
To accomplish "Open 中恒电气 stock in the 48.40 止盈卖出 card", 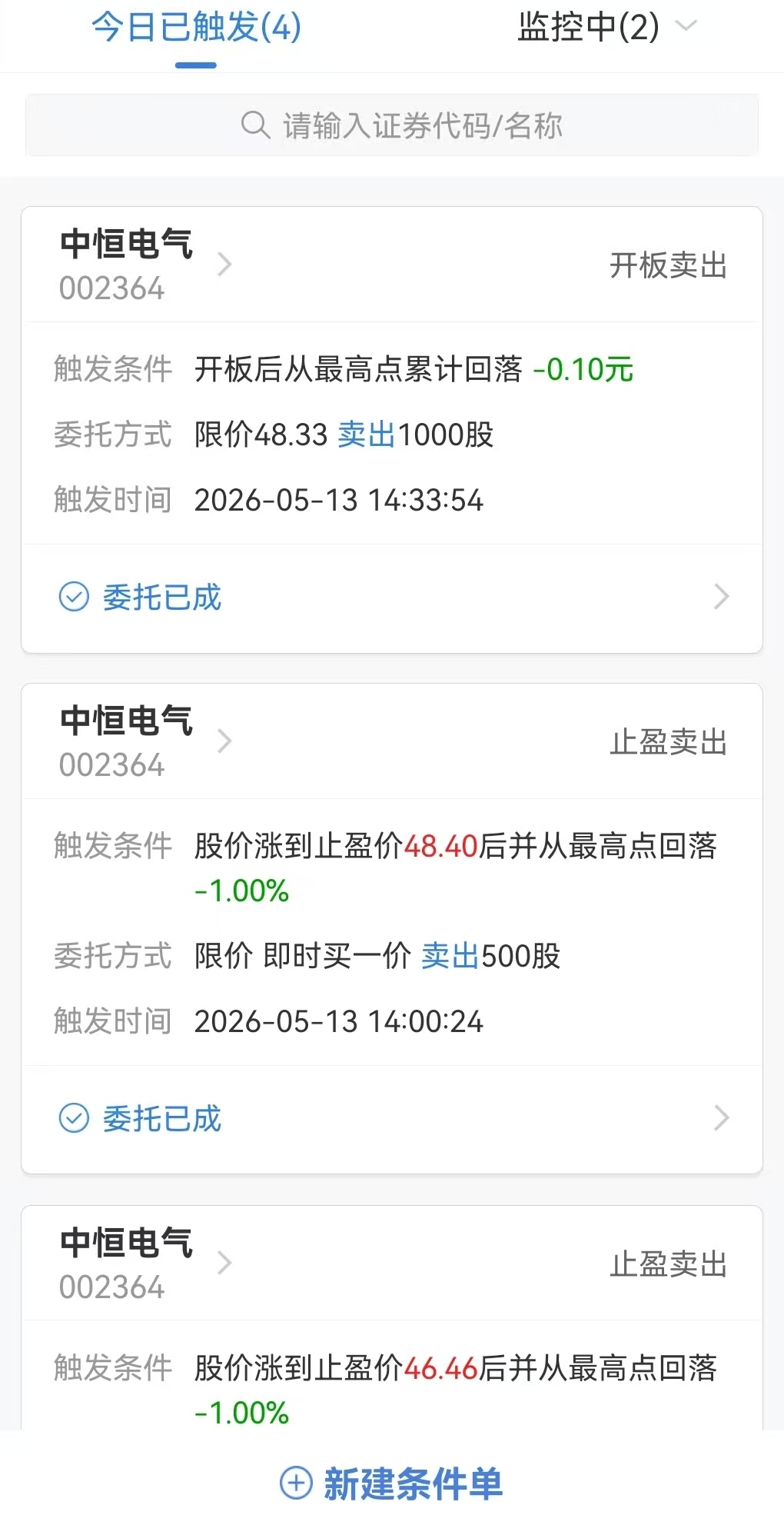I will pos(146,741).
